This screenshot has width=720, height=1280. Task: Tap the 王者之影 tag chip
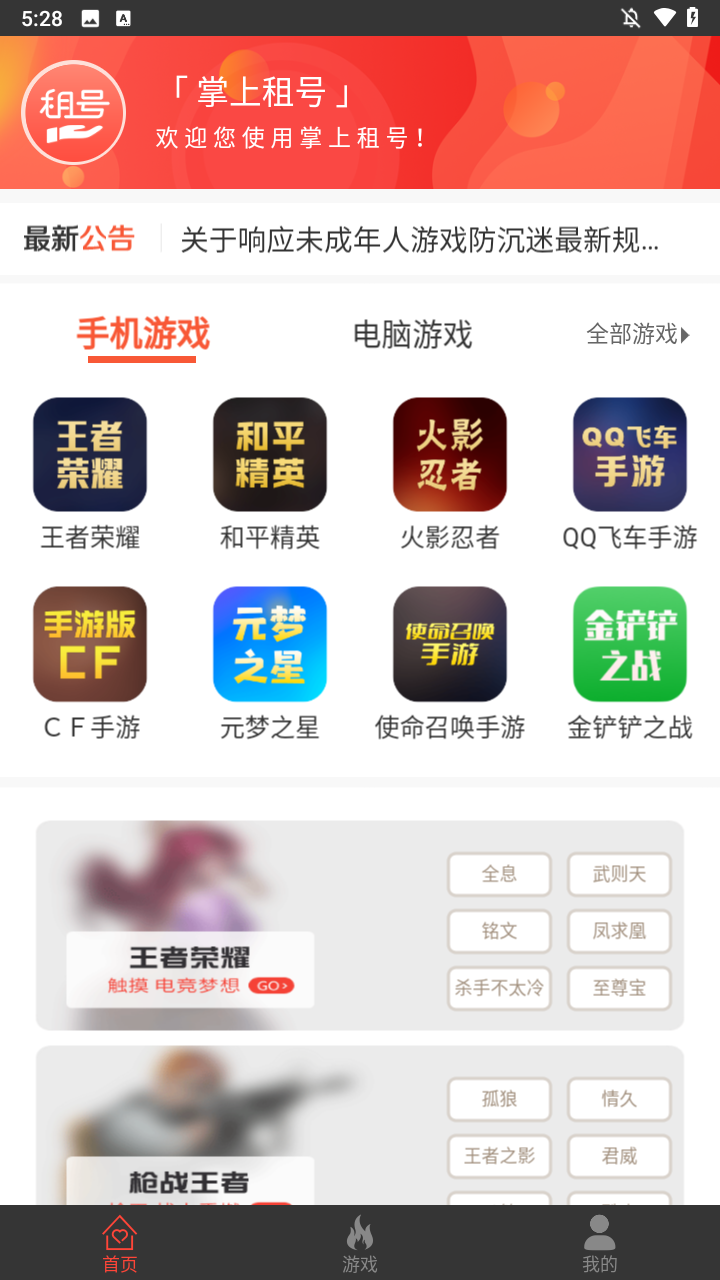499,1156
